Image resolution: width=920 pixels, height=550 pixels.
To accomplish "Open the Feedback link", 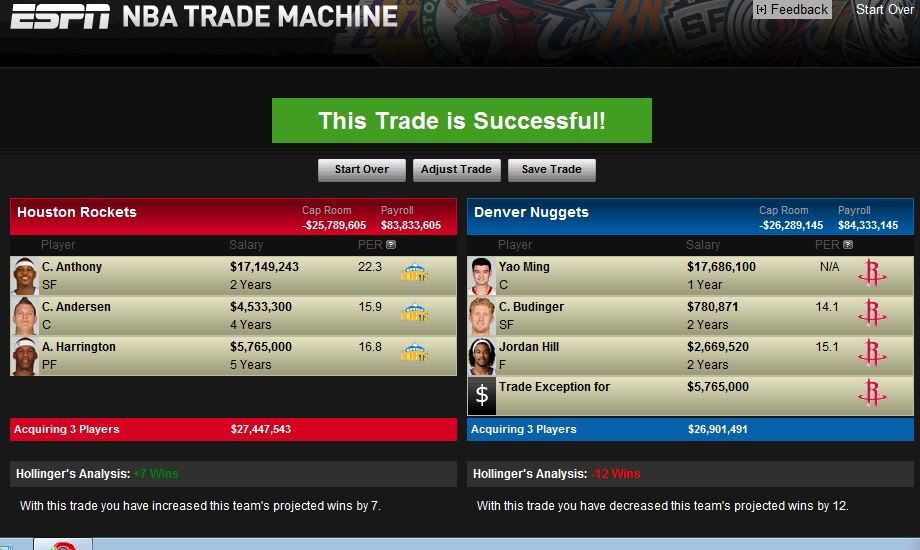I will tap(792, 9).
